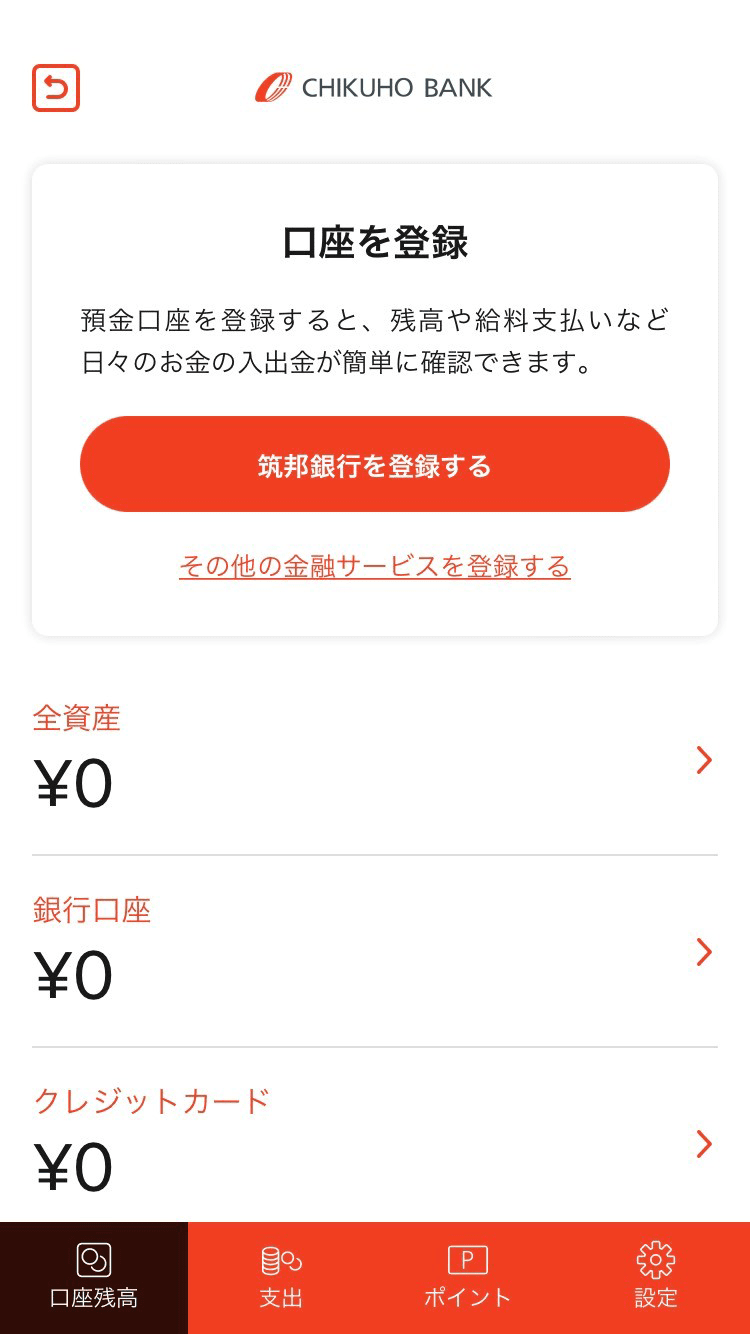Open その他の金融サービスを登録する link
This screenshot has height=1334, width=750.
click(x=375, y=566)
